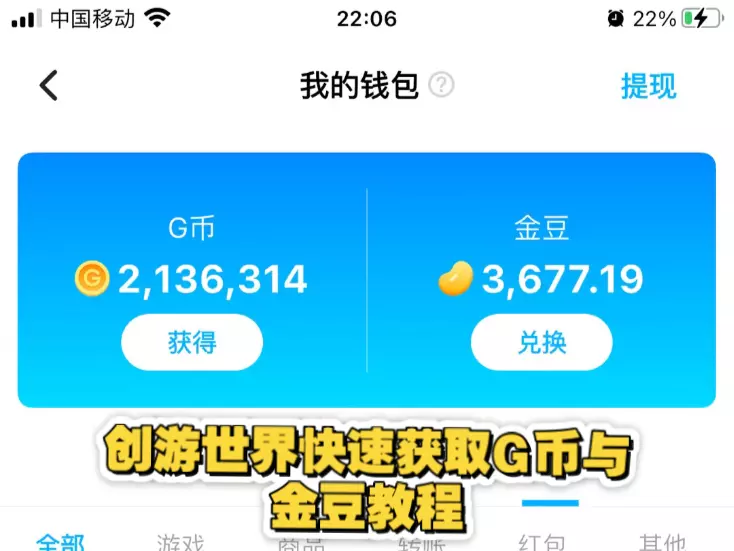Screen dimensions: 734x551
Task: Go back from My Wallet
Action: point(49,86)
